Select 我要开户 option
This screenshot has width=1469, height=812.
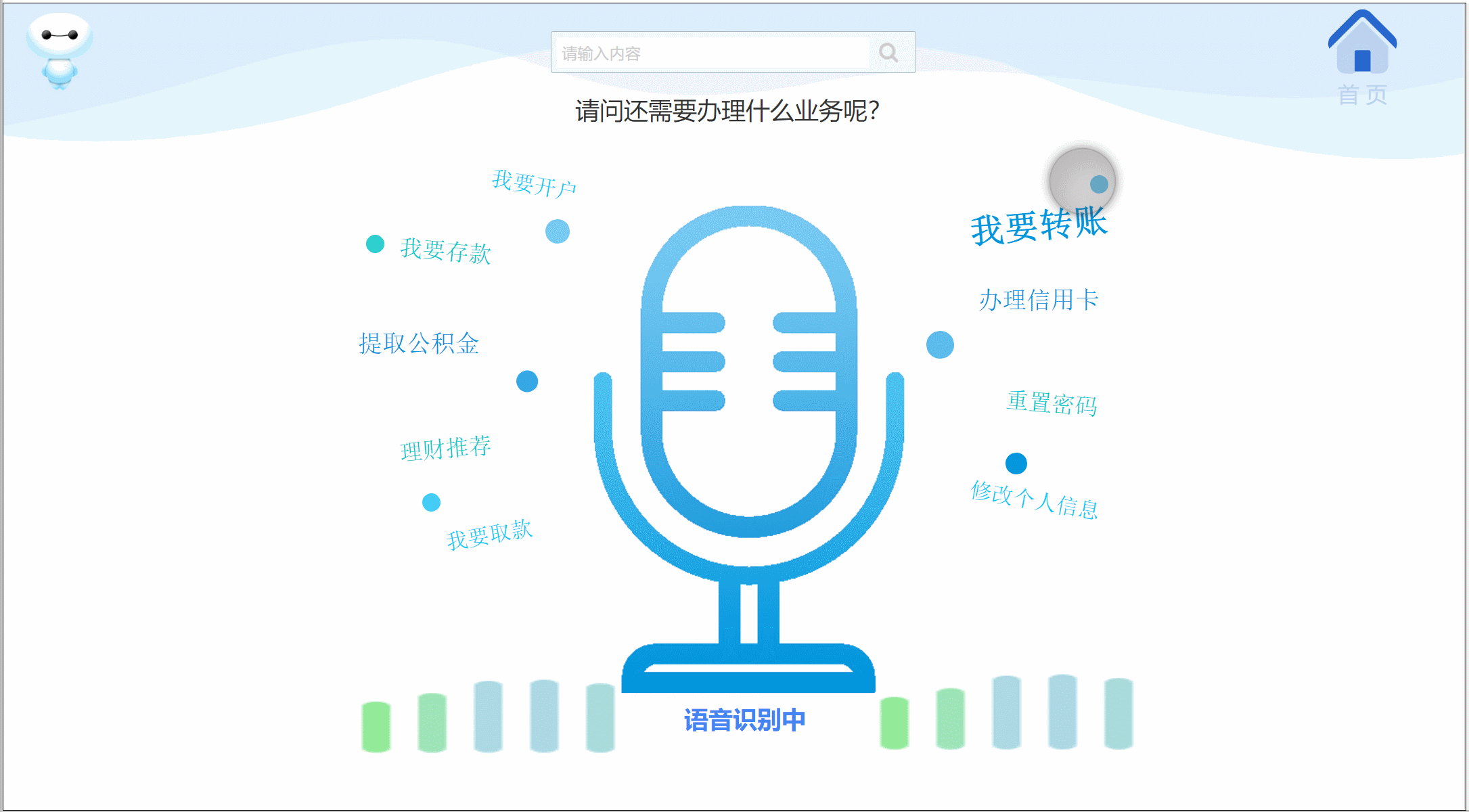pos(534,183)
